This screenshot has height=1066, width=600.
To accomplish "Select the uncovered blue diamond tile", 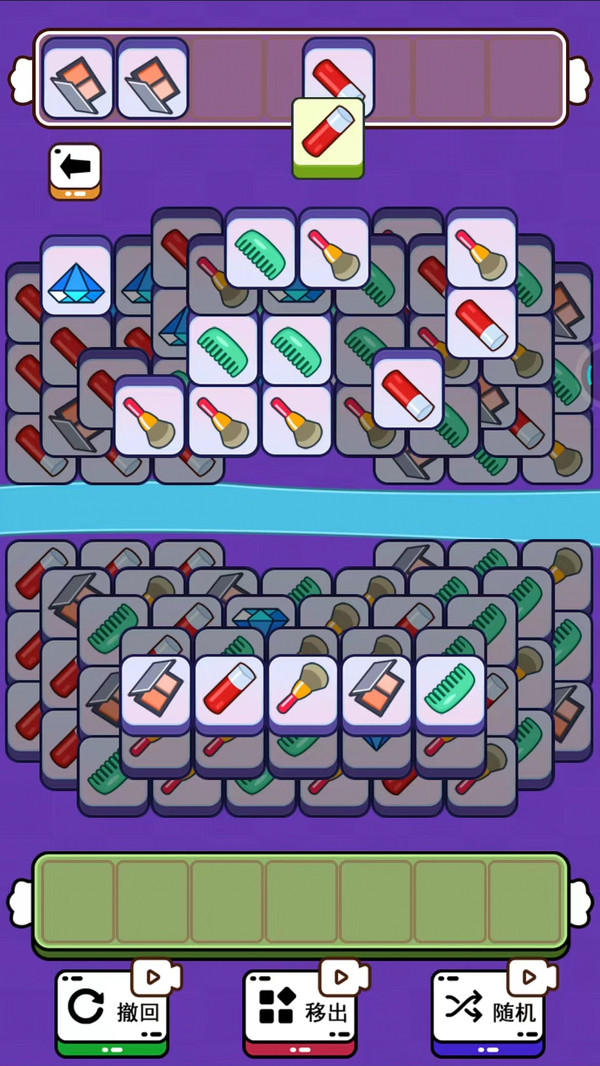I will tap(76, 280).
